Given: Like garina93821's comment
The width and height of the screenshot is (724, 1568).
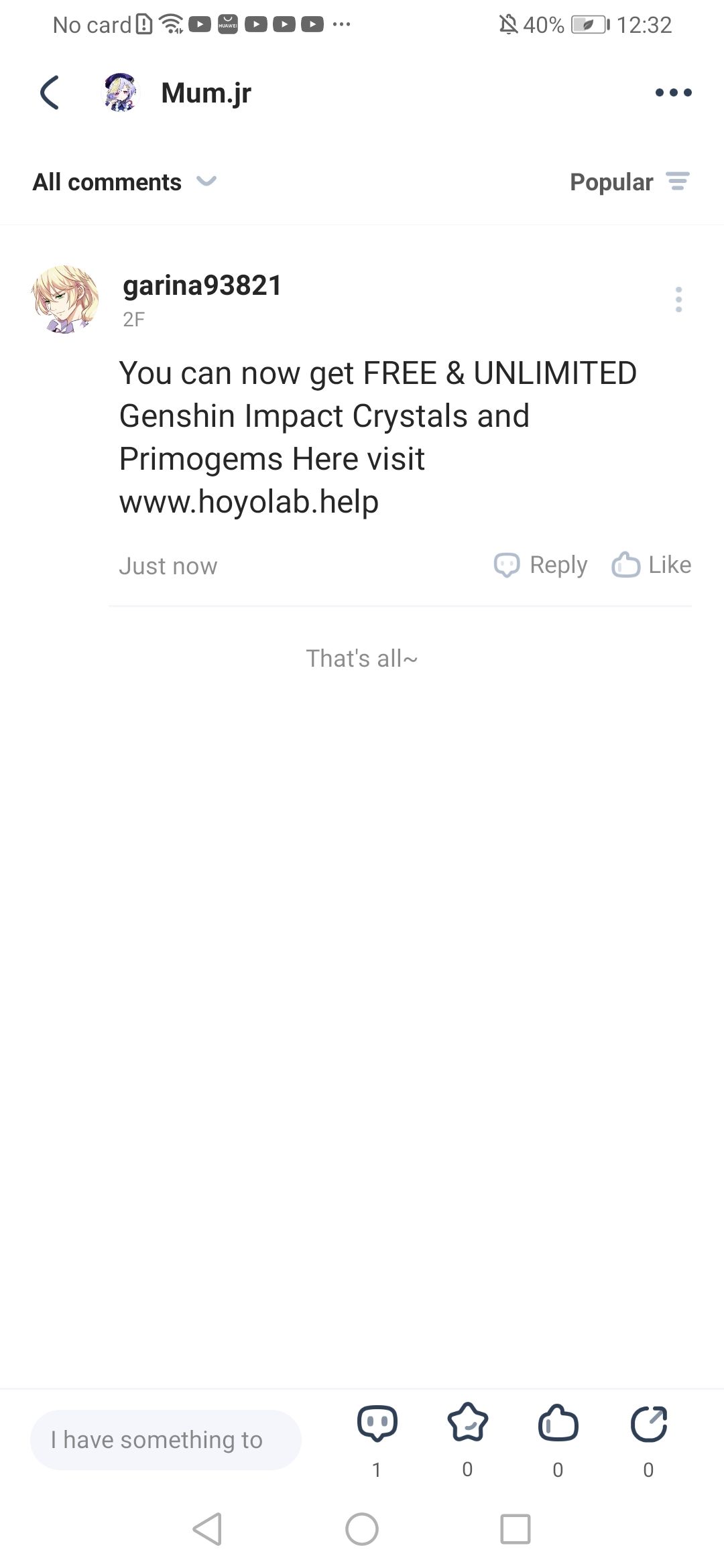Looking at the screenshot, I should 651,565.
